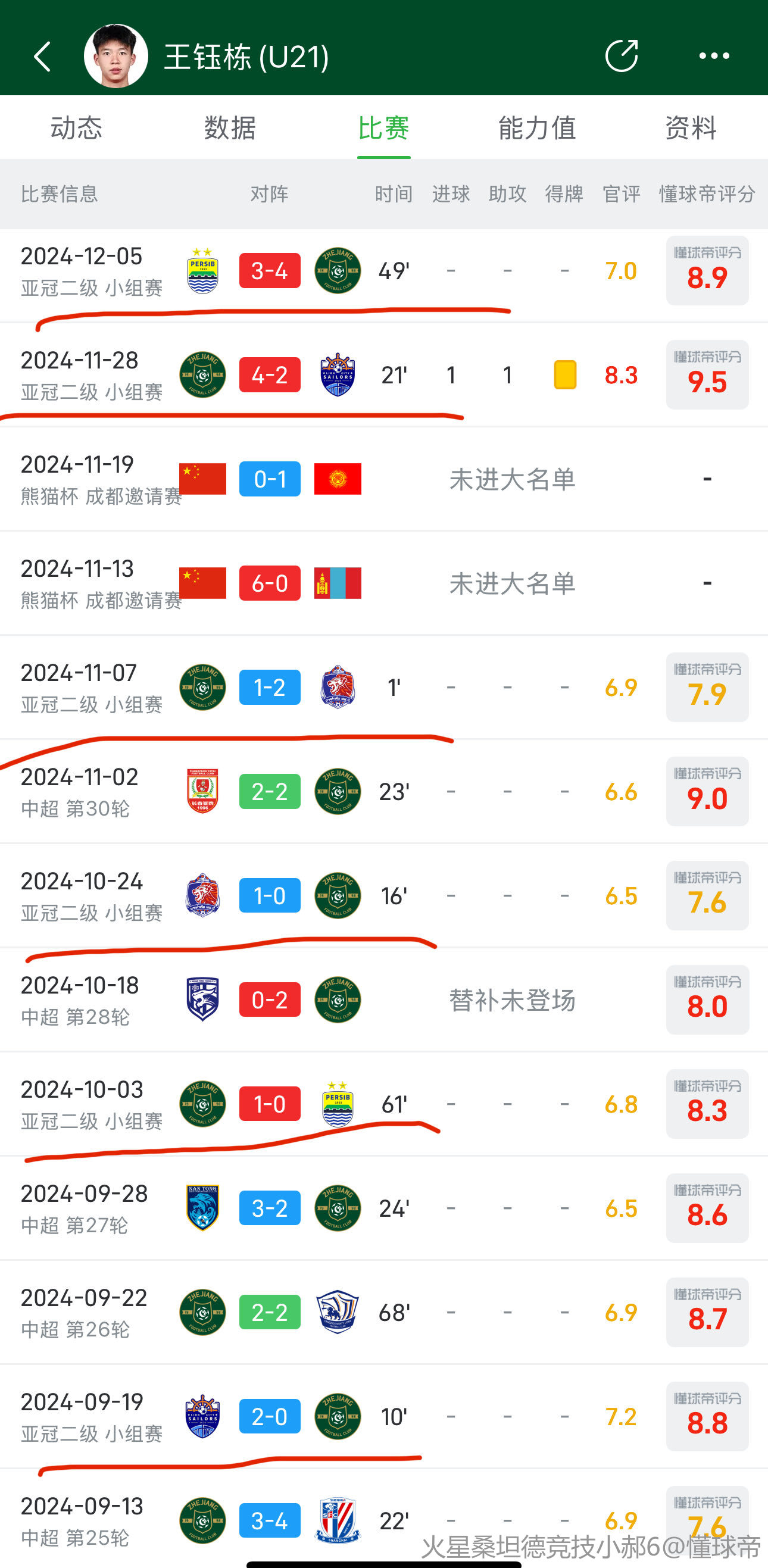Go back using the top arrow

coord(42,57)
